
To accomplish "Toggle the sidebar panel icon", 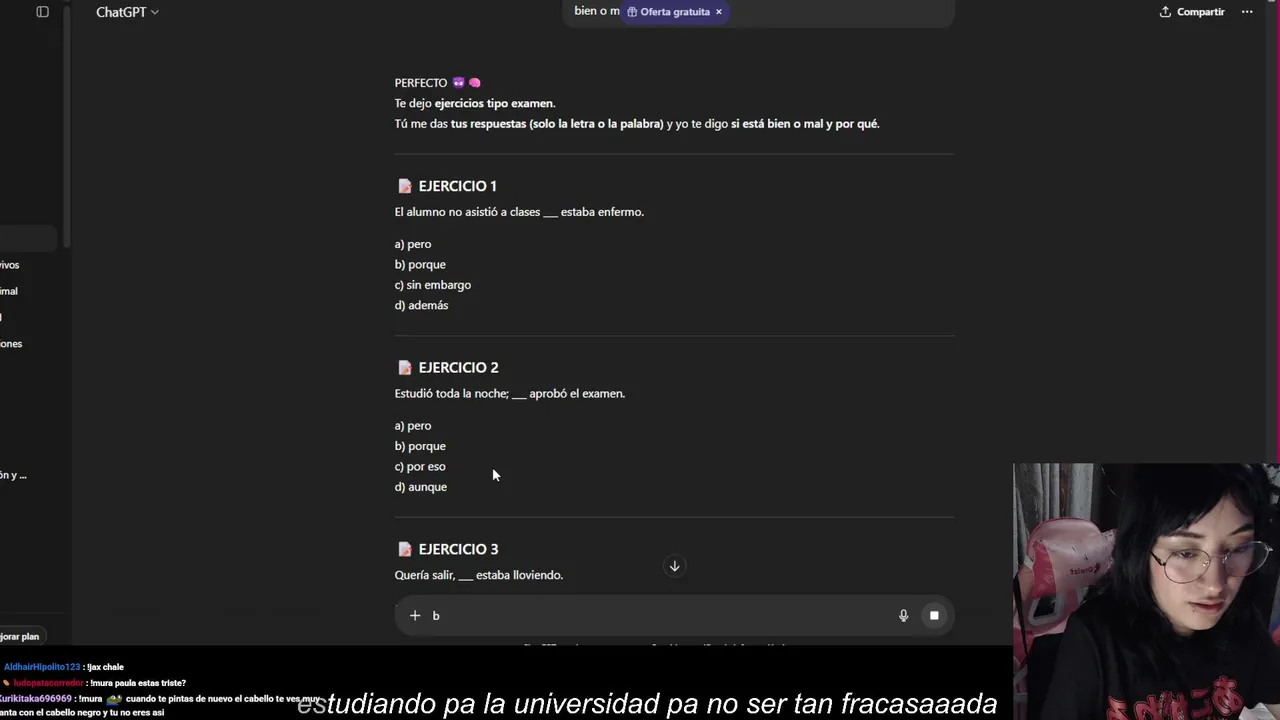I will tap(42, 12).
